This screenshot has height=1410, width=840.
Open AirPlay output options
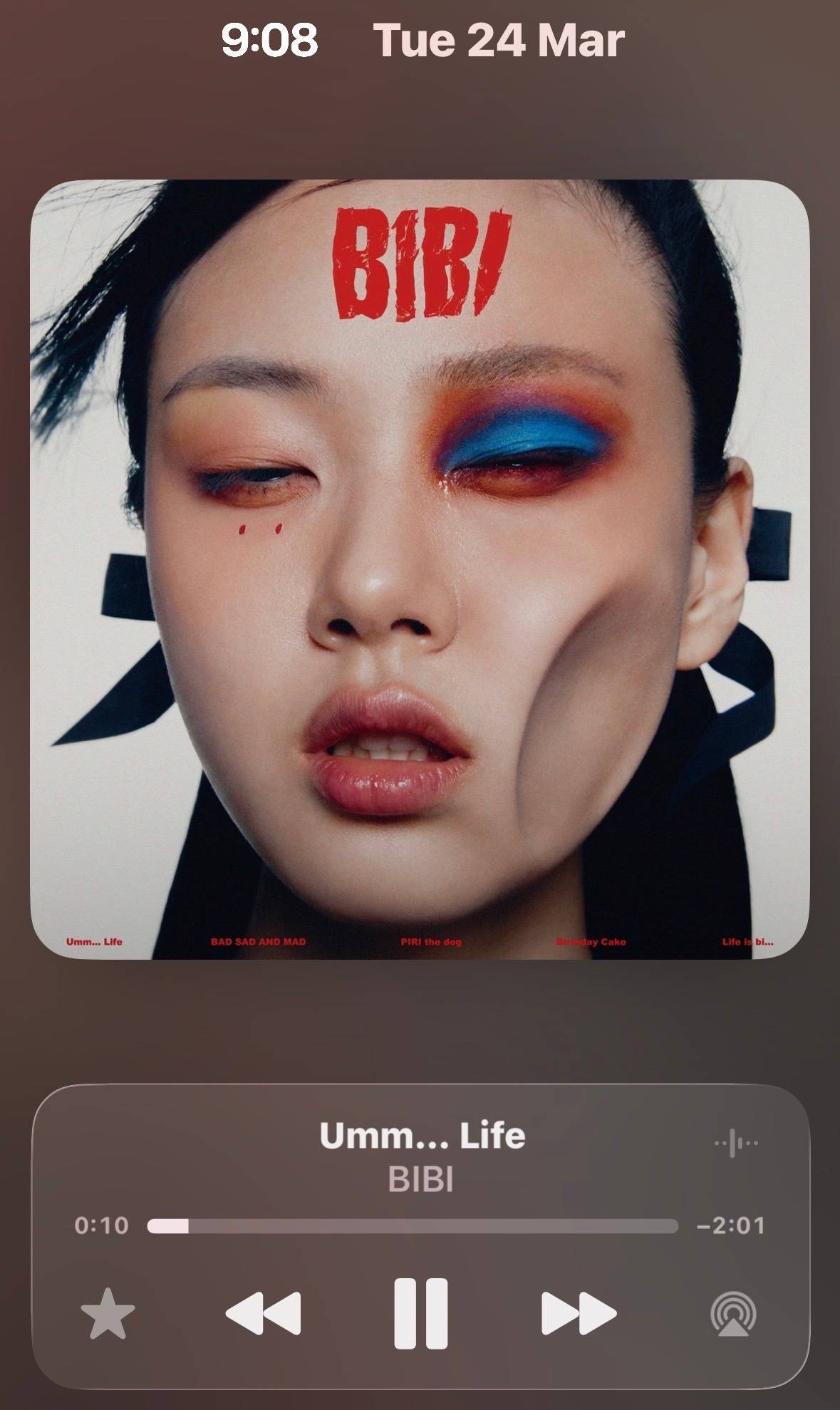pyautogui.click(x=734, y=1315)
